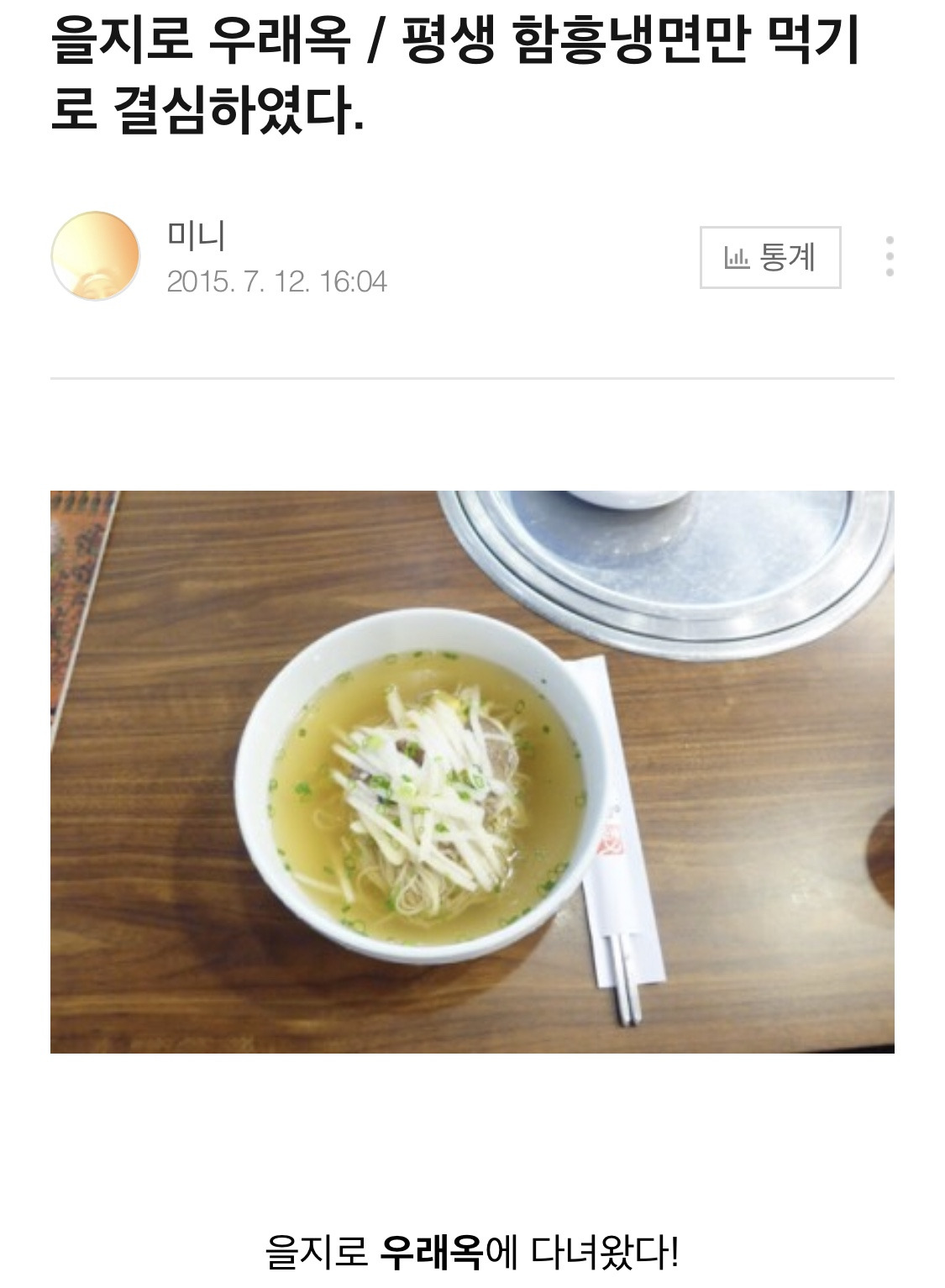Open author 미니's profile picture
Viewport: 945px width, 1288px height.
coord(95,255)
